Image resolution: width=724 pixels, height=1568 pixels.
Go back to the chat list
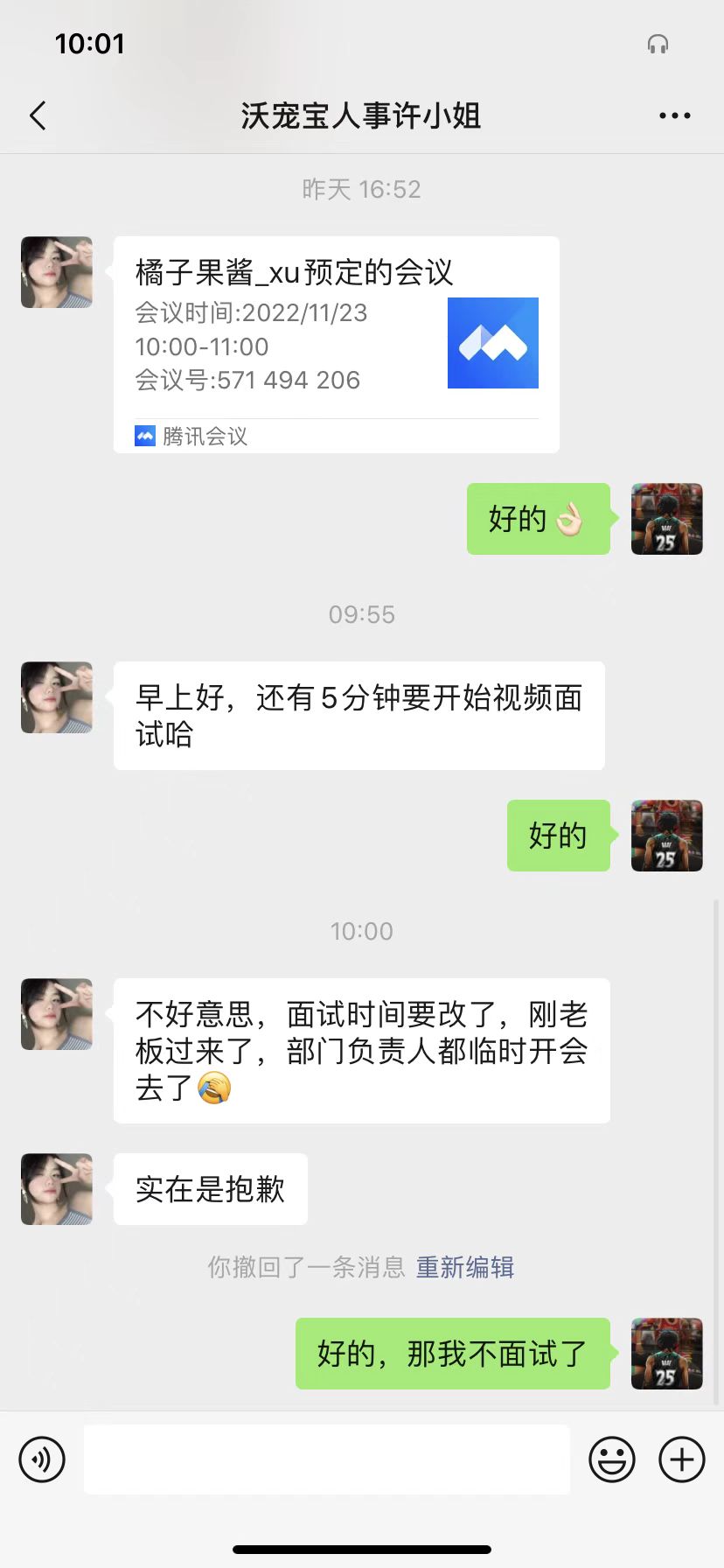[x=38, y=115]
